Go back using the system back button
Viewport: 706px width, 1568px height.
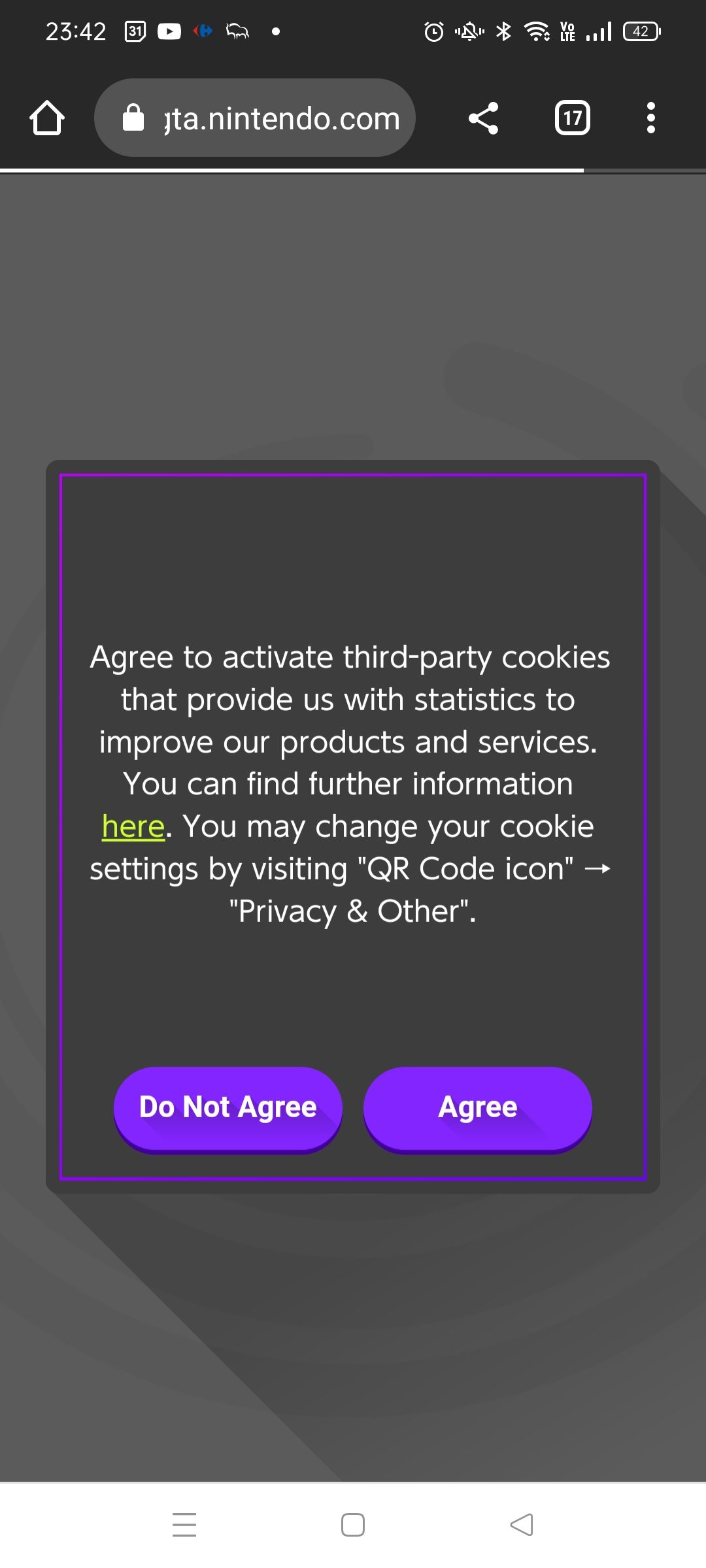coord(521,1525)
